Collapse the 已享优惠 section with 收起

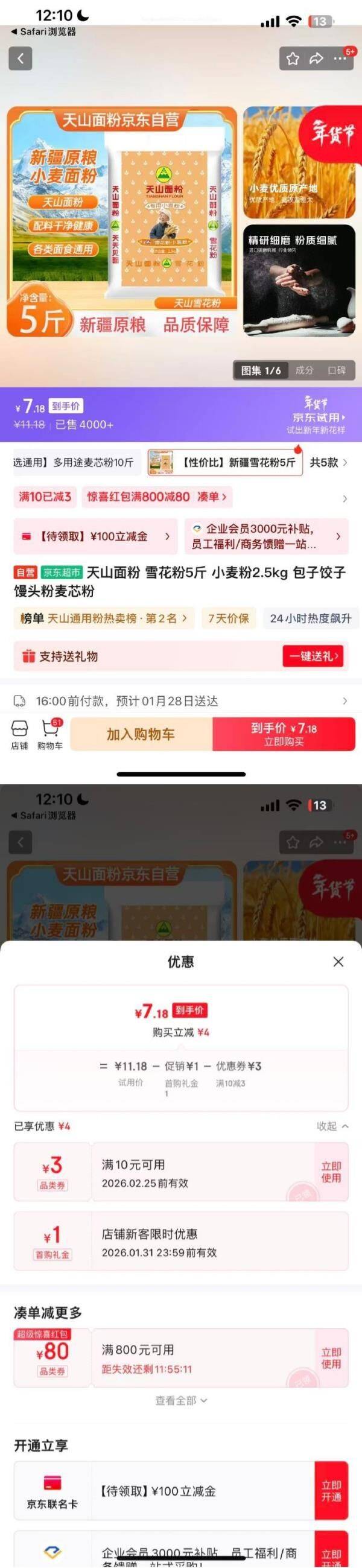(x=333, y=1126)
